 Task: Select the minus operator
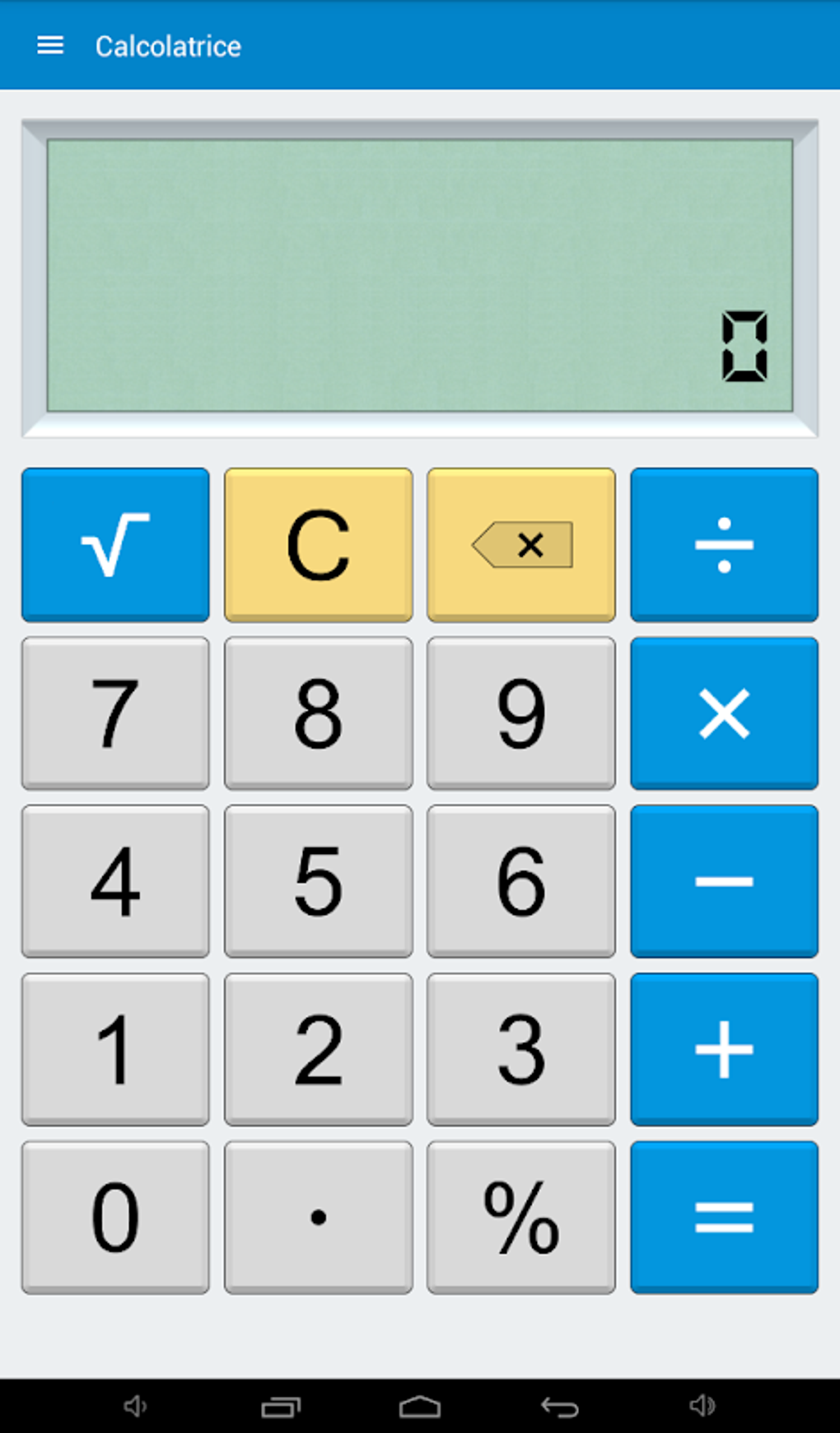click(724, 881)
